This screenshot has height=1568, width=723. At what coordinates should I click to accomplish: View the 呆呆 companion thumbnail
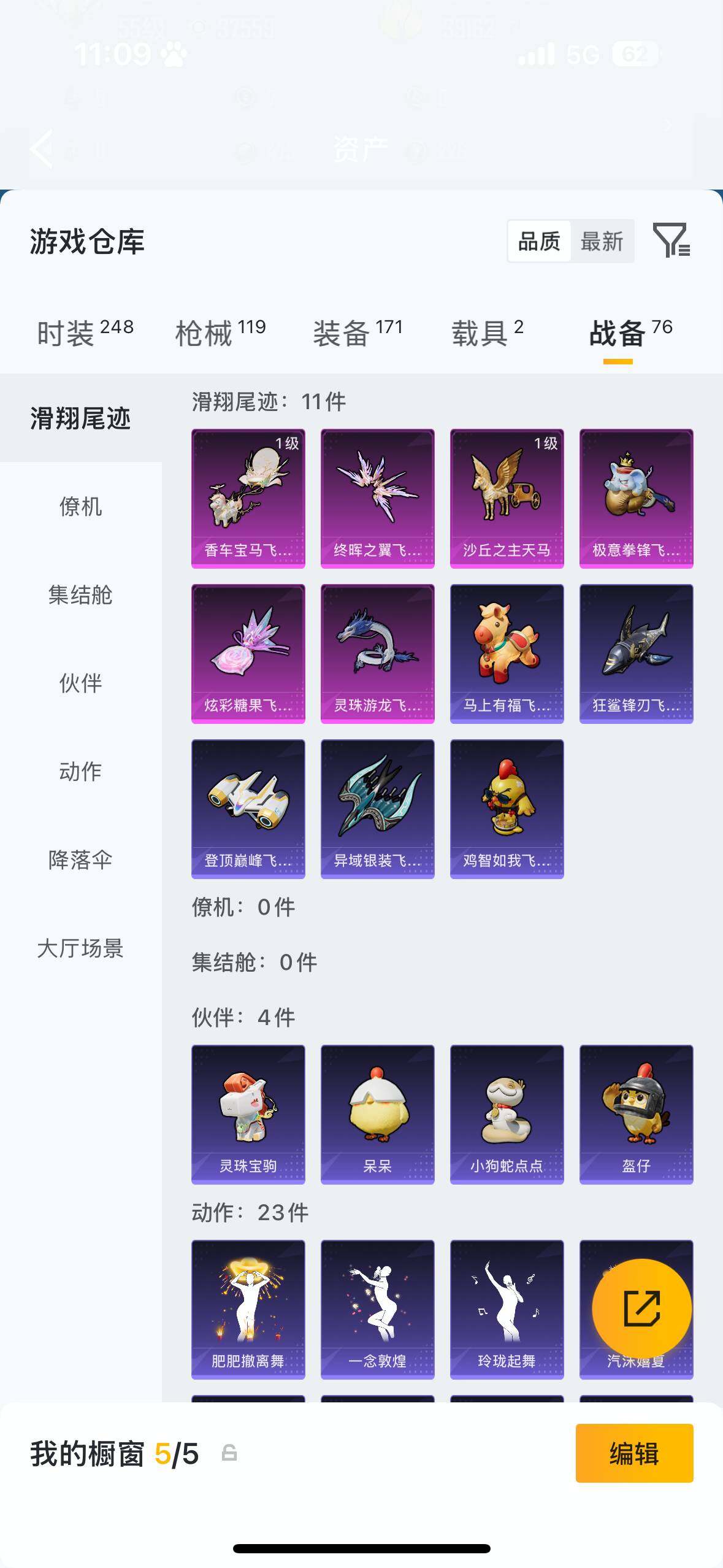coord(377,1113)
